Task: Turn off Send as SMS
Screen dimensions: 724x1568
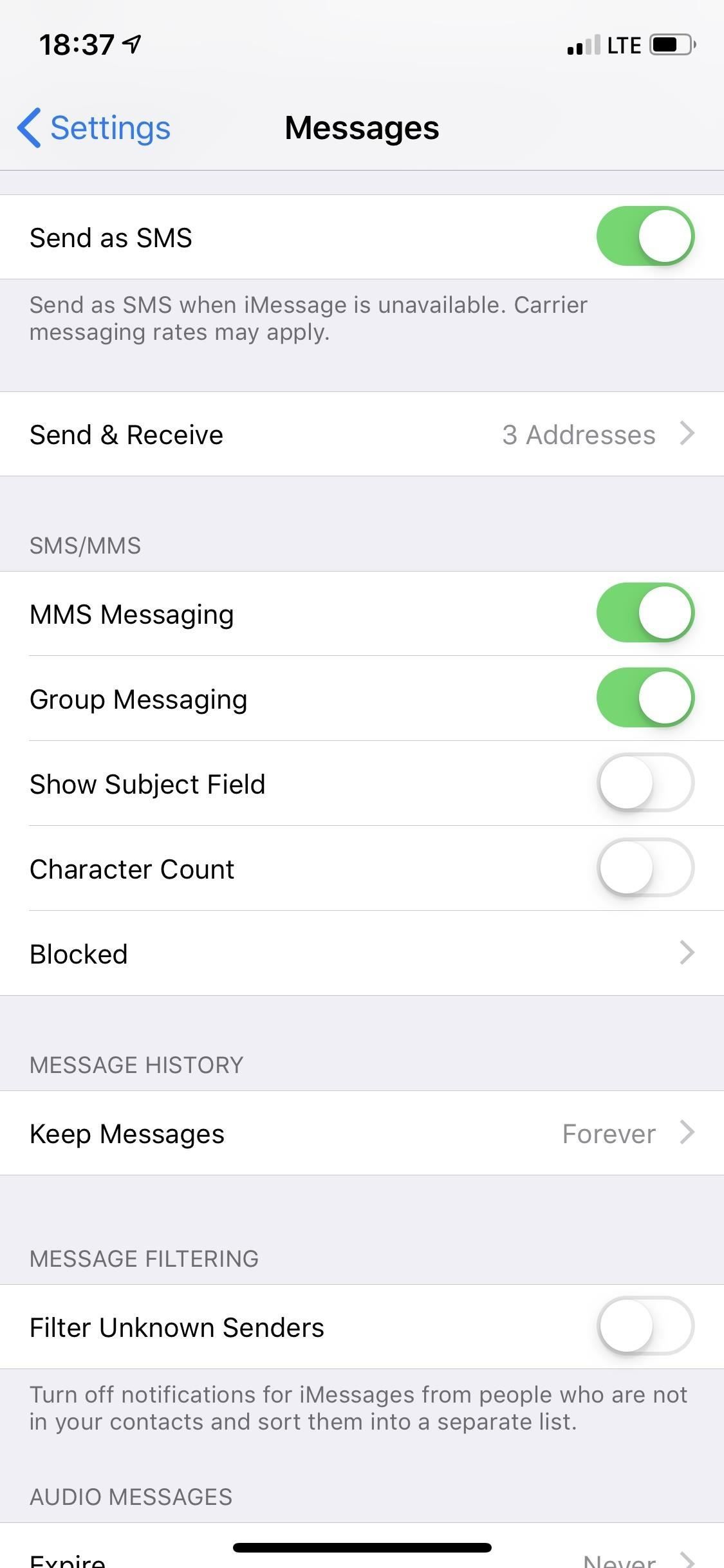Action: coord(645,236)
